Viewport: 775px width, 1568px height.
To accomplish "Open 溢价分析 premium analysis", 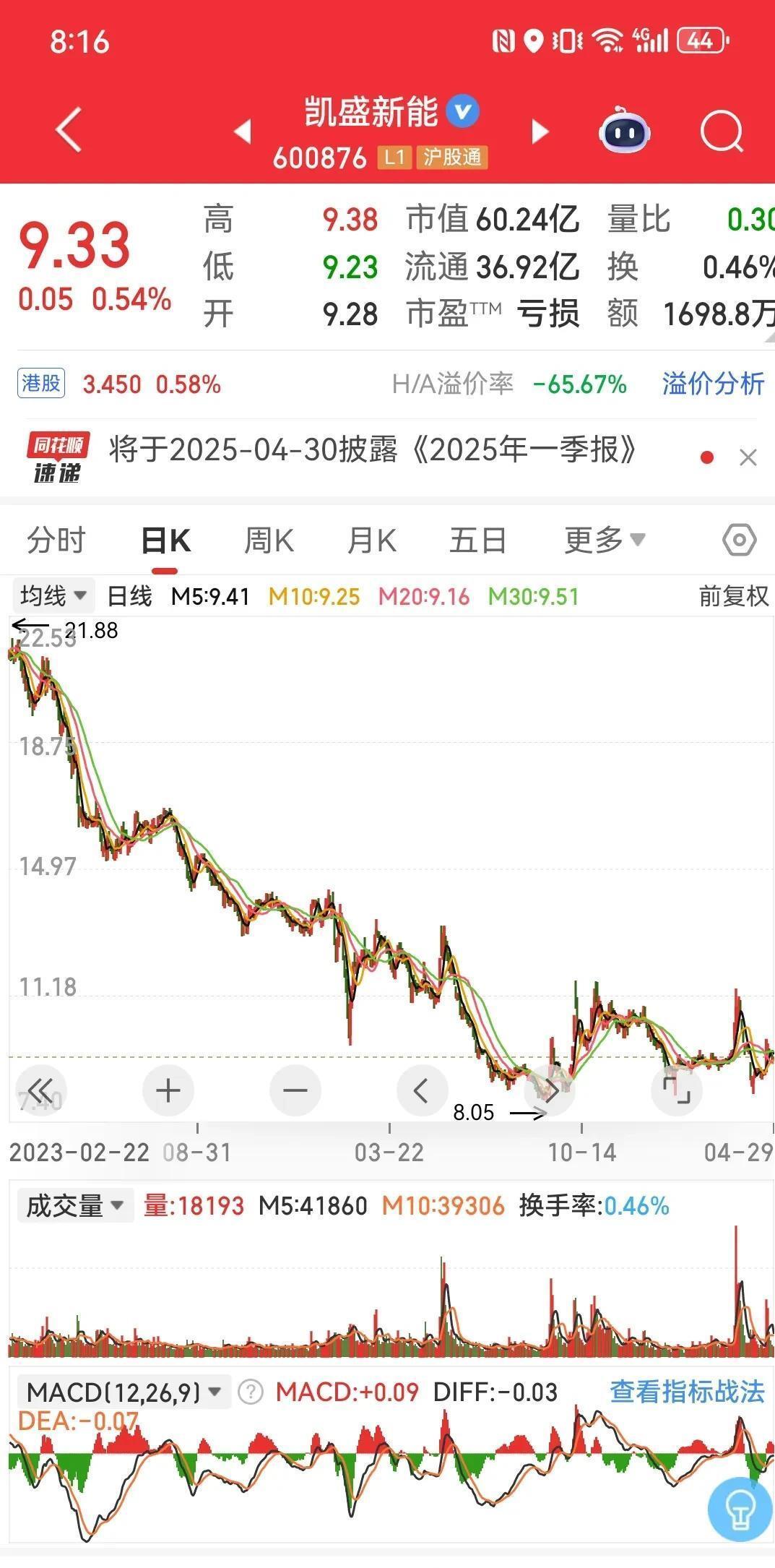I will (713, 384).
